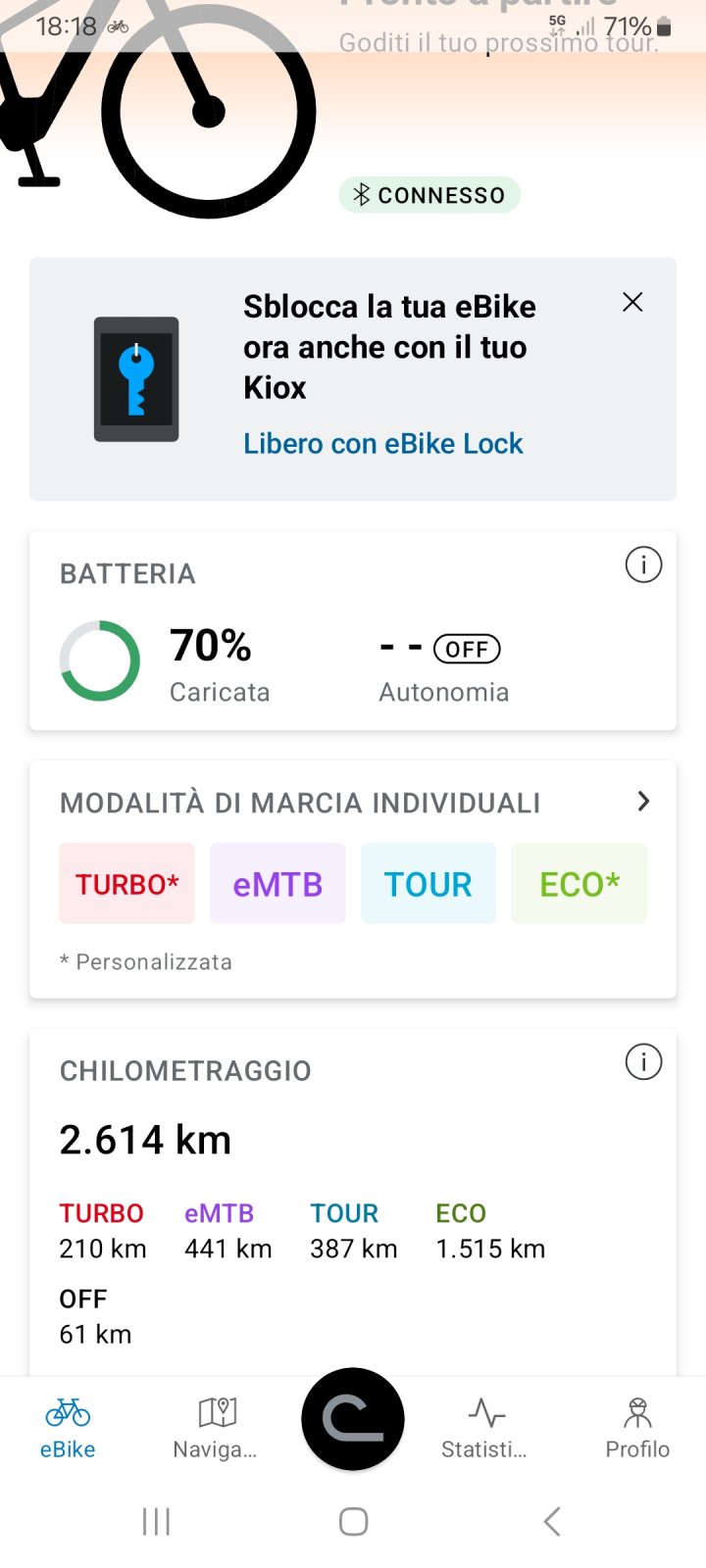
Task: Expand individual riding modes with the chevron
Action: pos(643,802)
